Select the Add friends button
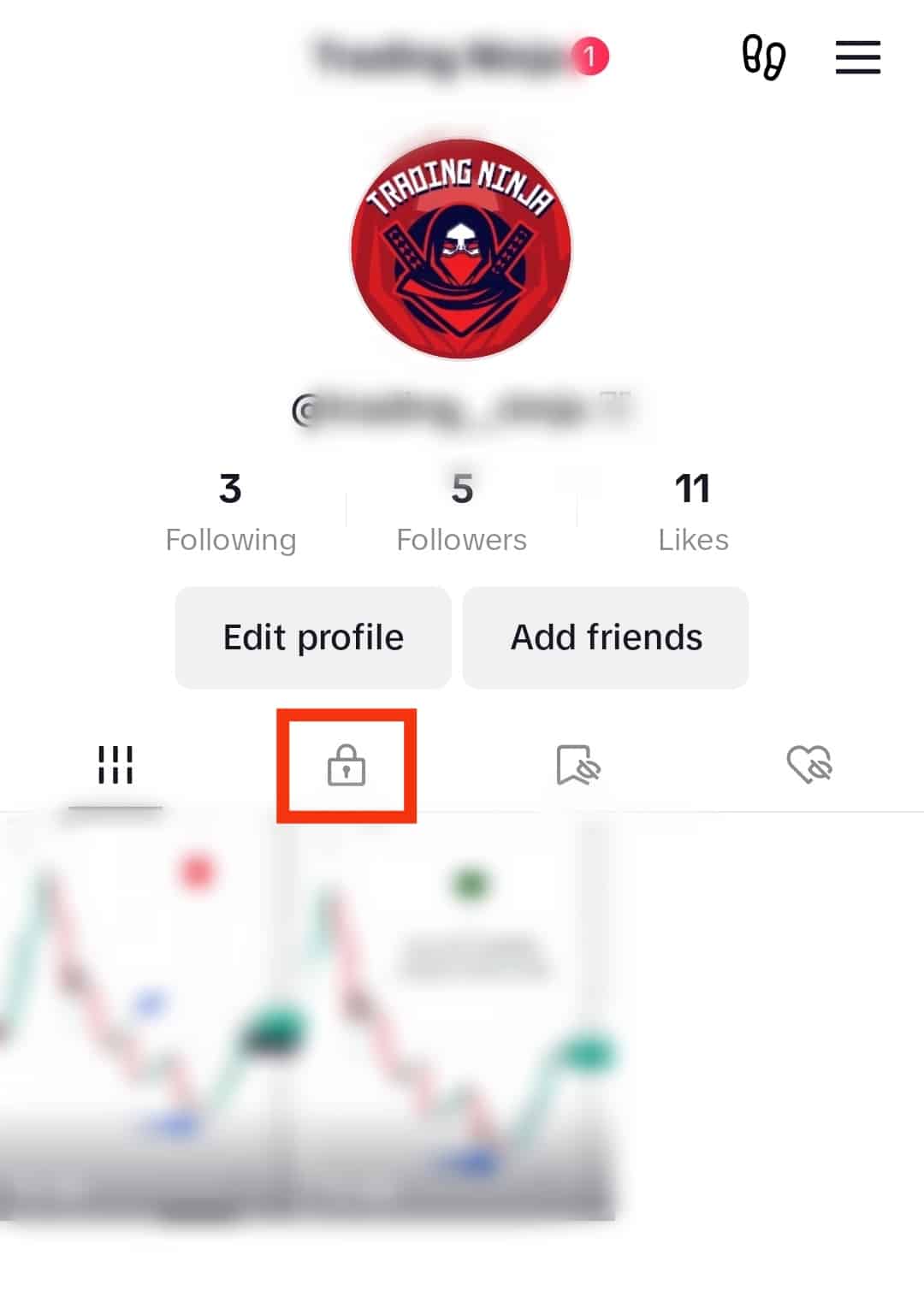Viewport: 924px width, 1291px height. point(606,637)
